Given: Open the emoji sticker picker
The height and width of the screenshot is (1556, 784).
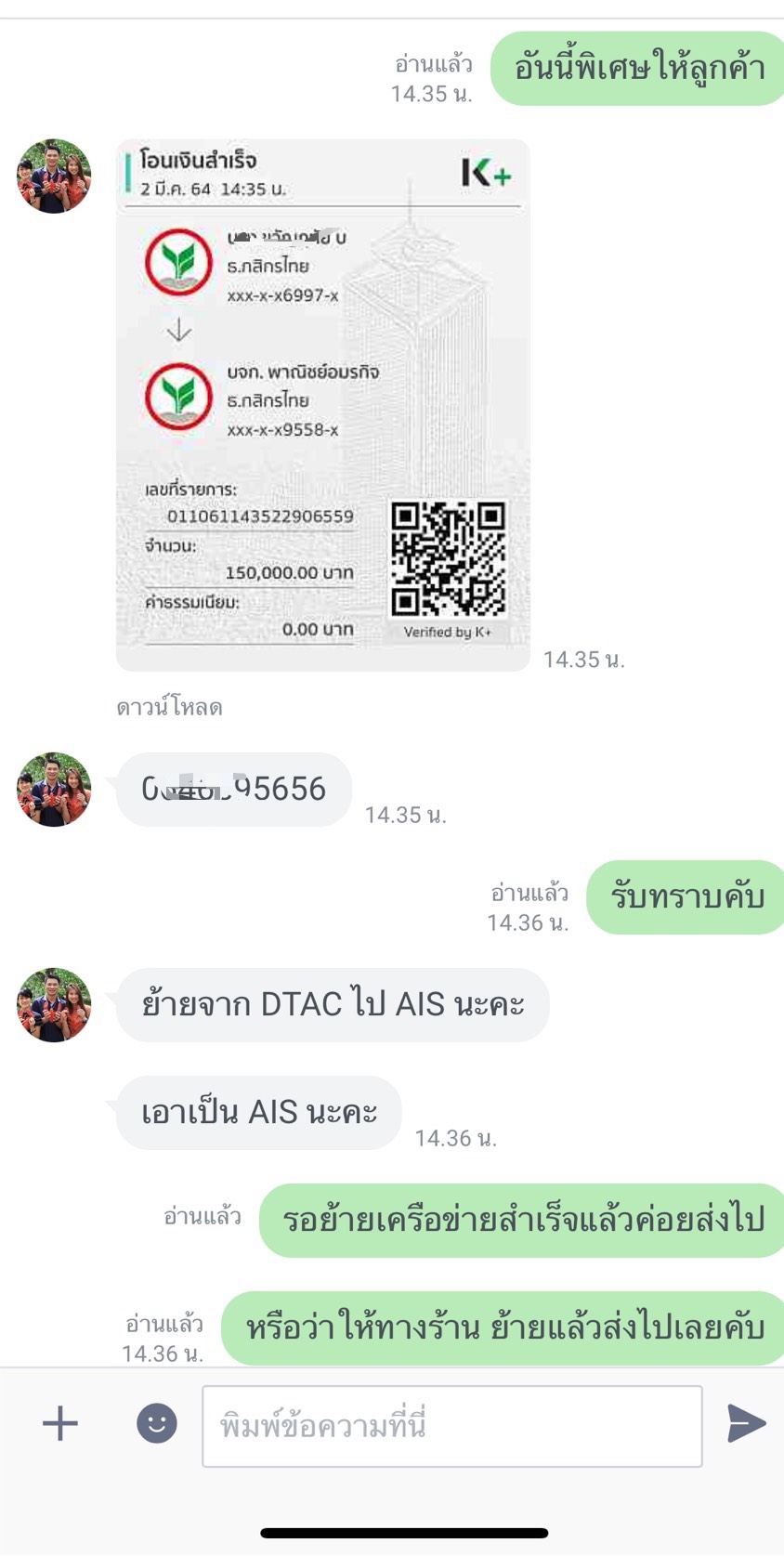Looking at the screenshot, I should click(x=157, y=1423).
